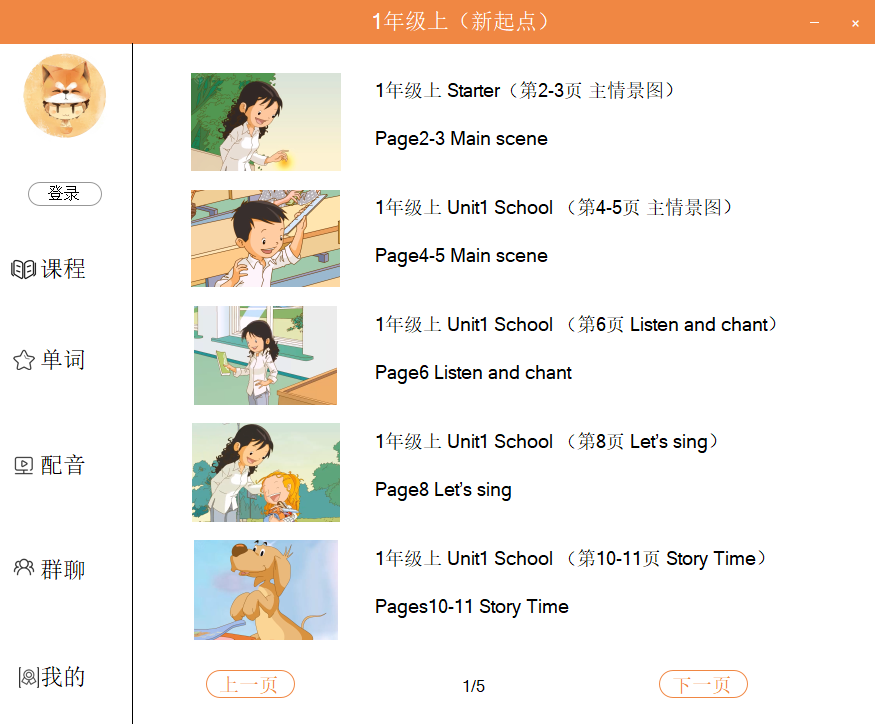875x724 pixels.
Task: Switch to the 我的 profile tab
Action: click(51, 677)
